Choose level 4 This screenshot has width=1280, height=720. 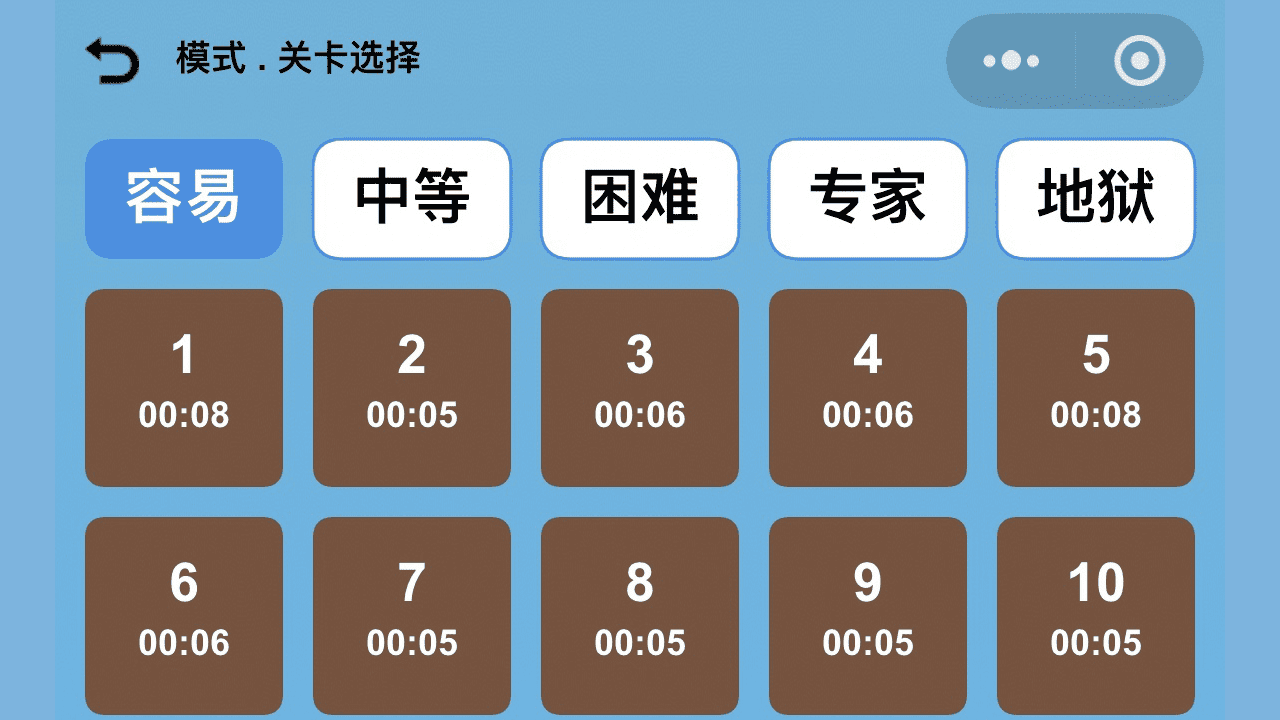pos(868,388)
